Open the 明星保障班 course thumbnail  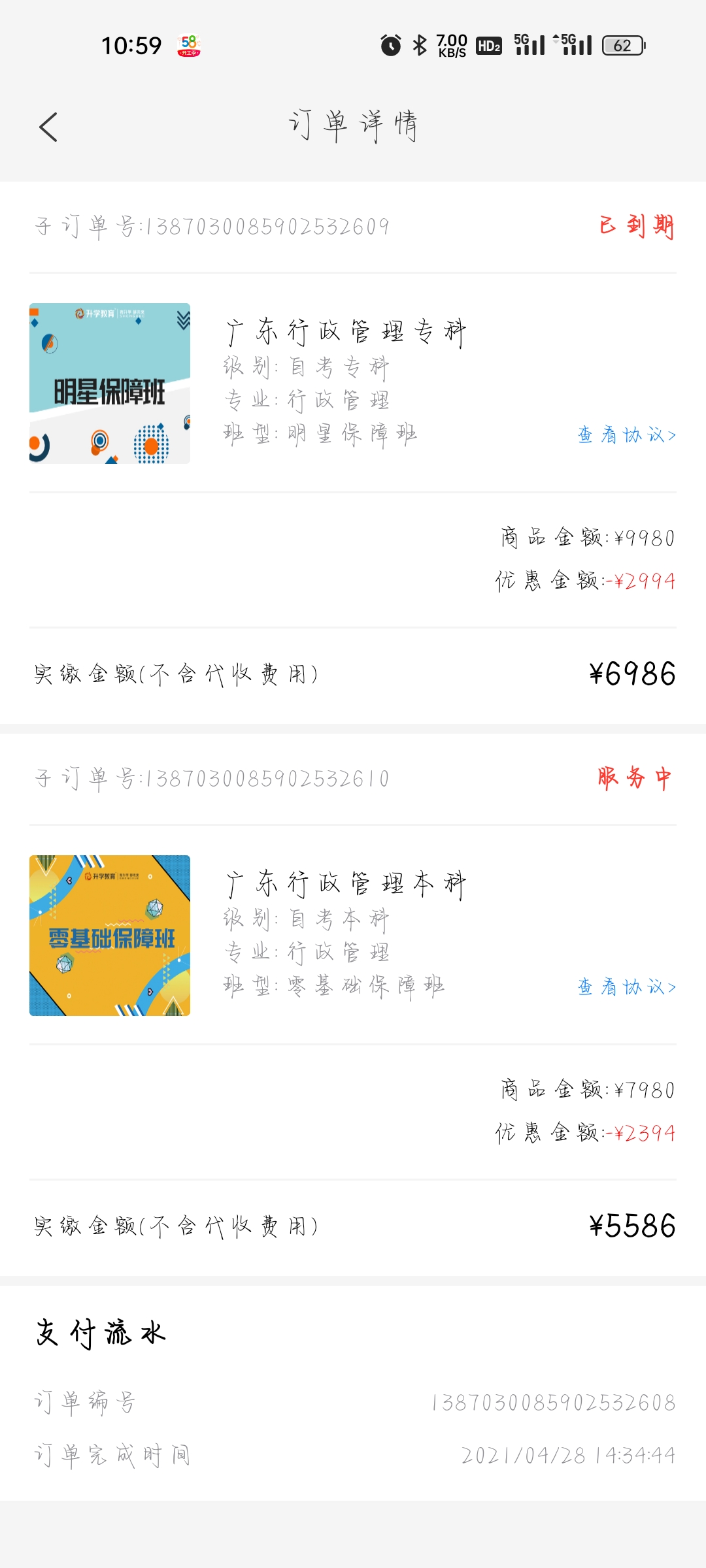point(110,384)
